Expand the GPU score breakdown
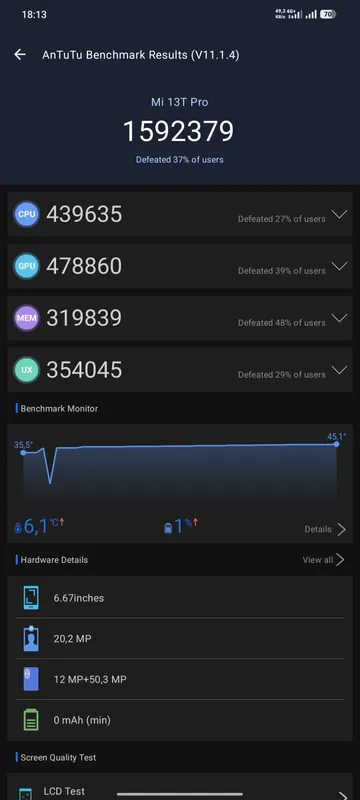 point(339,266)
